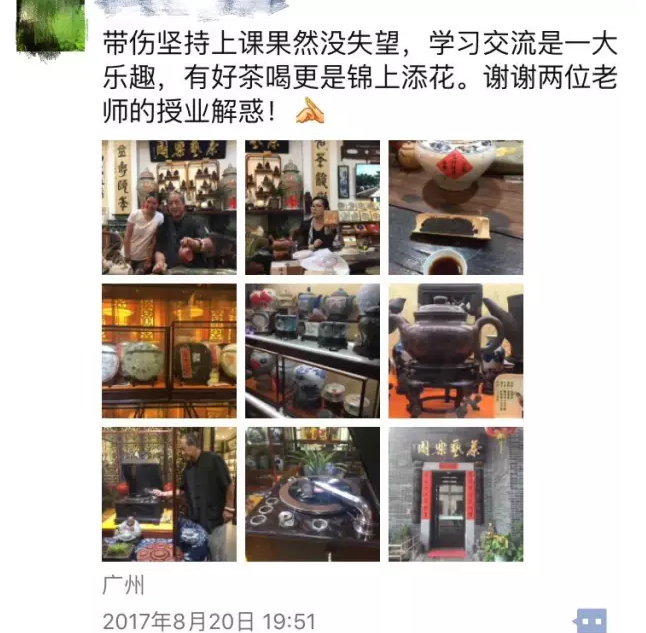This screenshot has width=646, height=633.
Task: View photo of tea cakes in display cabinet
Action: (169, 350)
